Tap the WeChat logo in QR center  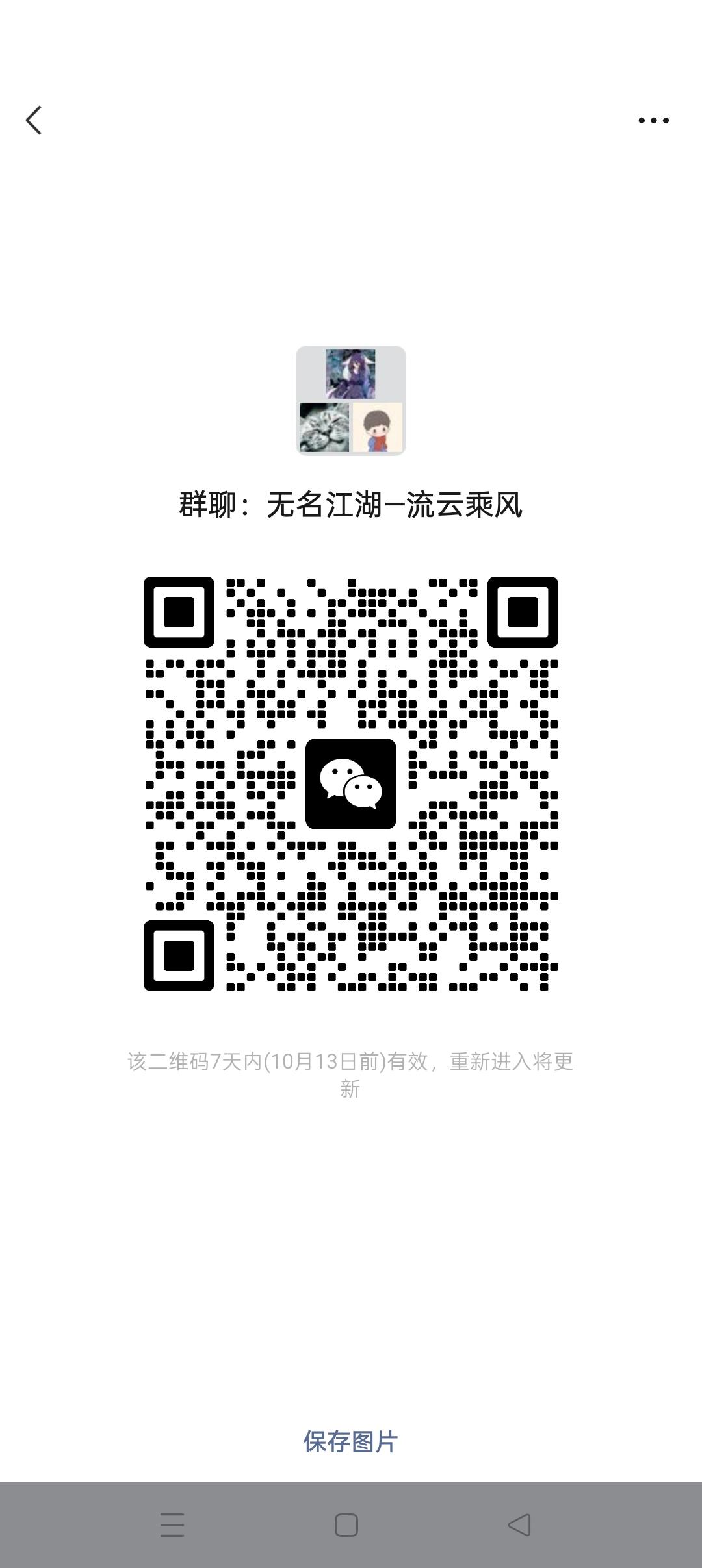click(350, 783)
